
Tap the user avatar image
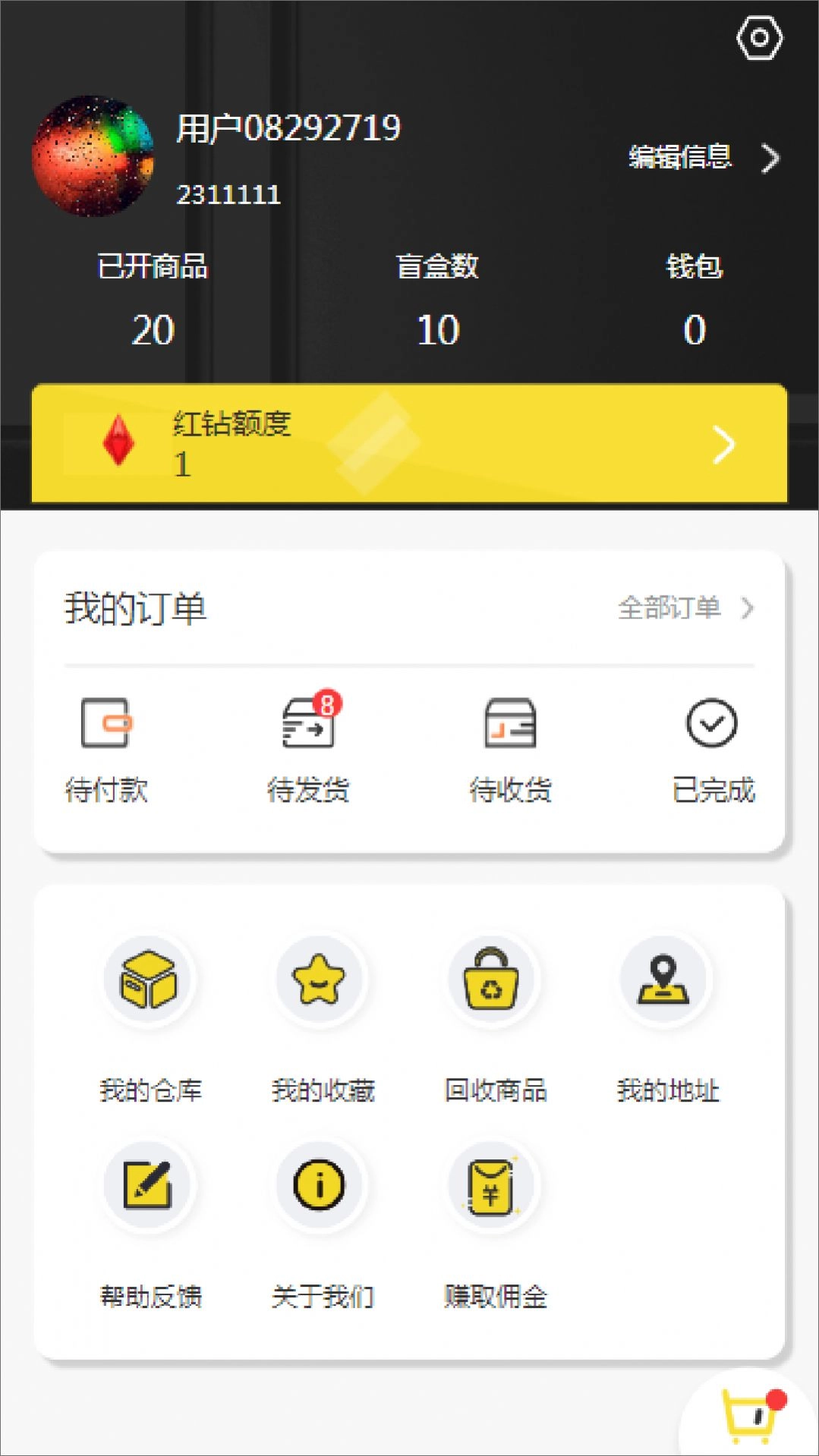pos(93,155)
